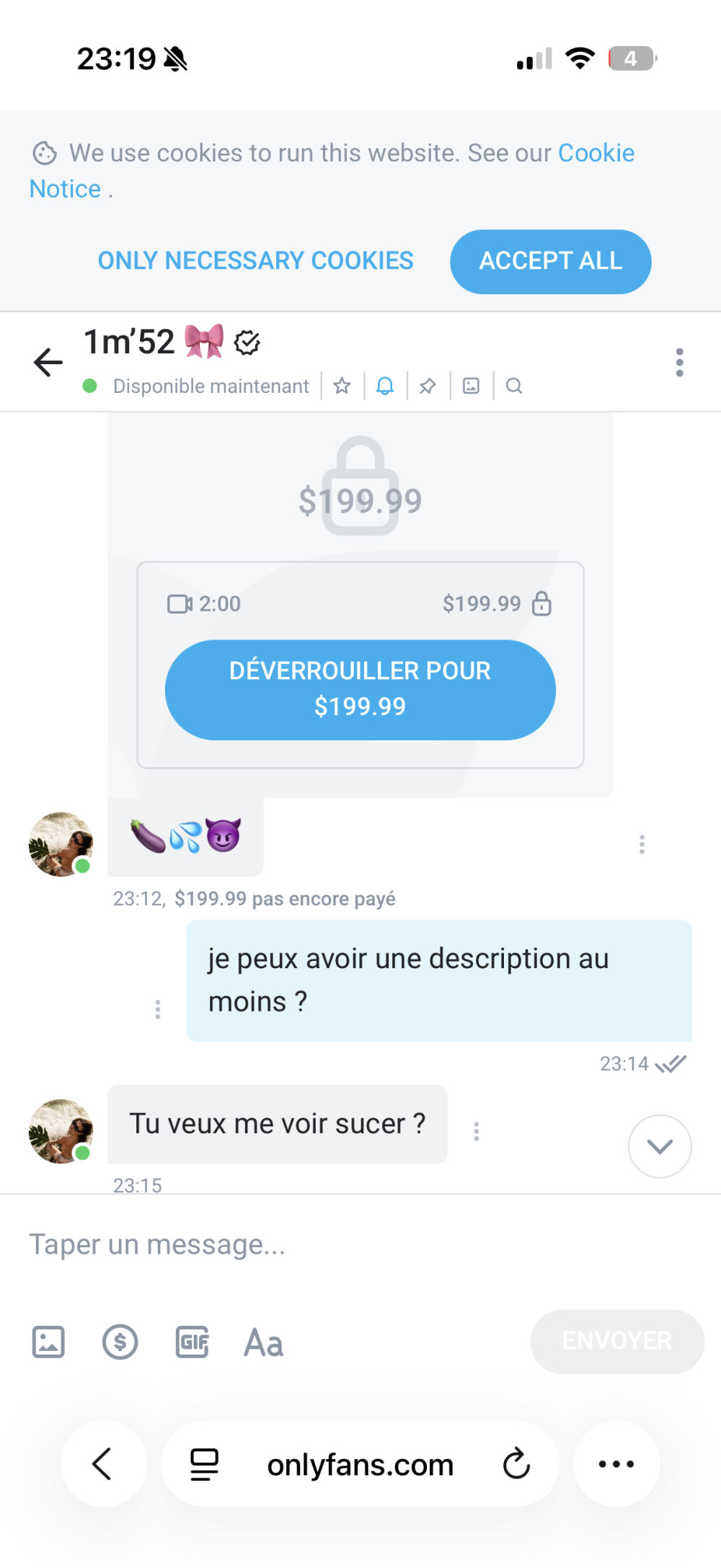This screenshot has height=1568, width=721.
Task: Jump to latest message with down chevron
Action: 659,1146
